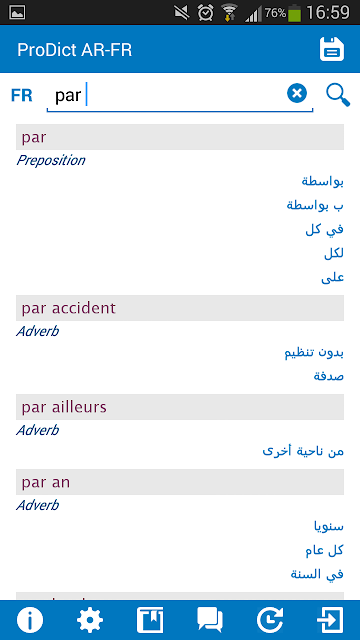360x640 pixels.
Task: Open settings gear
Action: pos(90,620)
